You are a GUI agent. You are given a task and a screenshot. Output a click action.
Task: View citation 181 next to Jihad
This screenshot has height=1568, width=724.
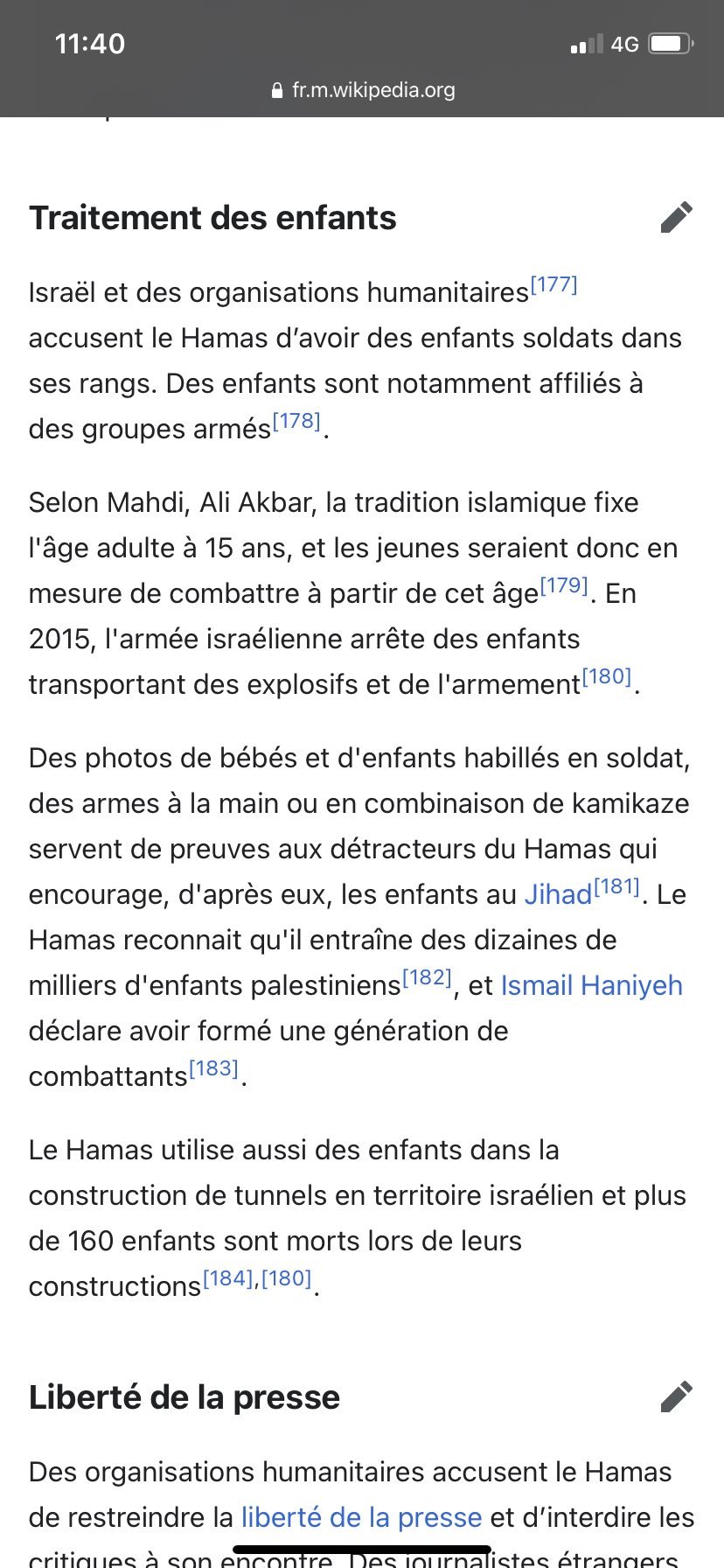pyautogui.click(x=617, y=887)
